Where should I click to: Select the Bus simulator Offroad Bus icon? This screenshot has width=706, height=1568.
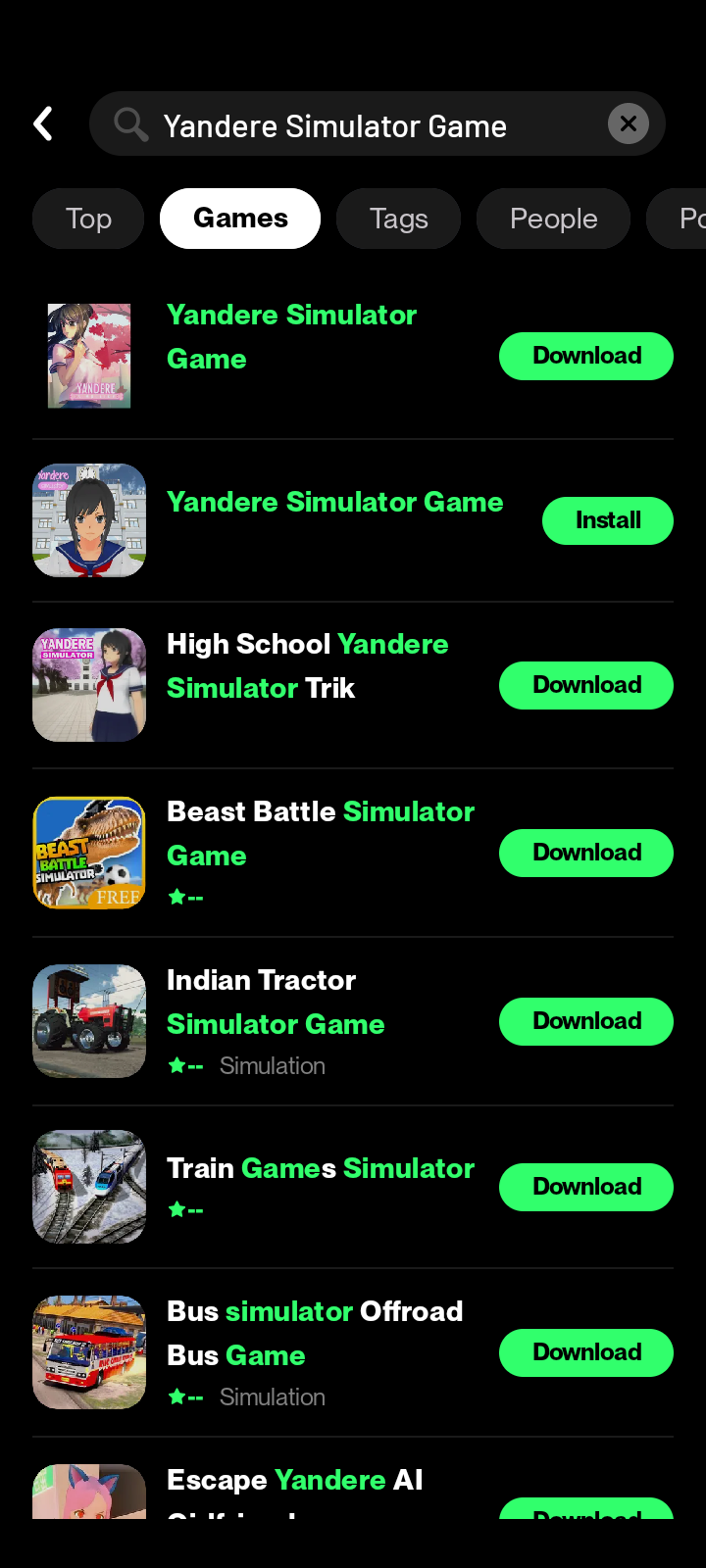pos(88,1351)
